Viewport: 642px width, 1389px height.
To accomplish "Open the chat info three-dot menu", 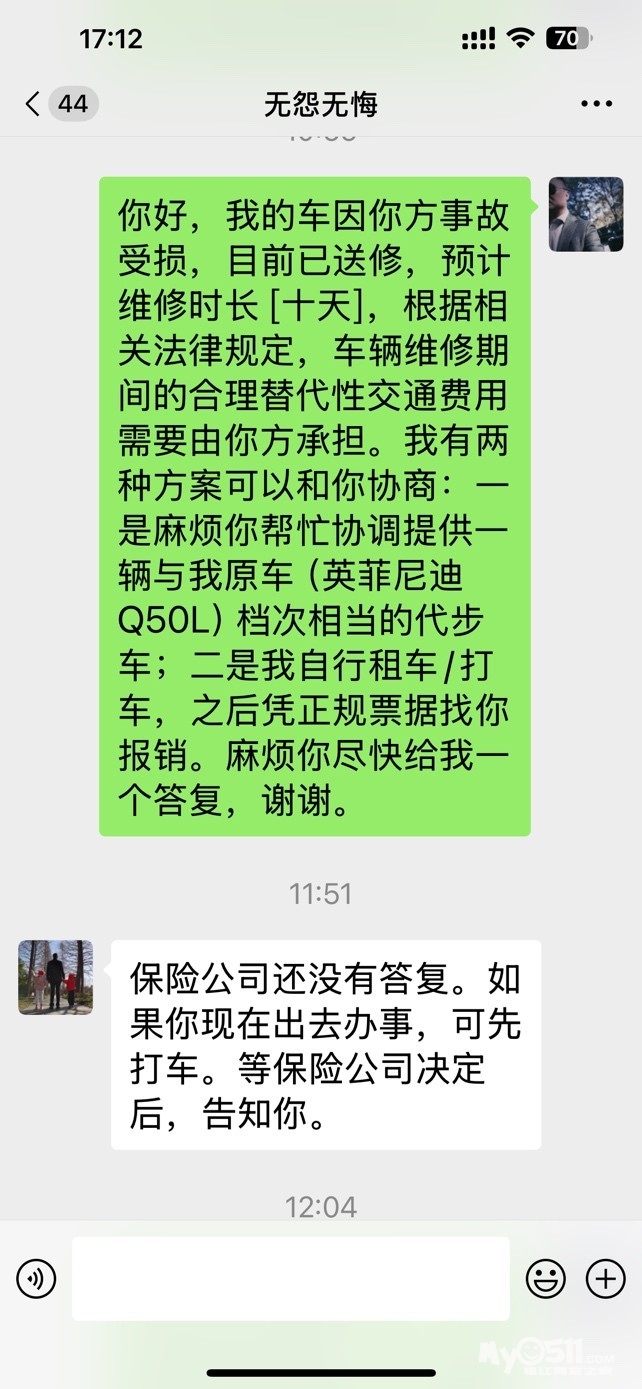I will coord(596,104).
